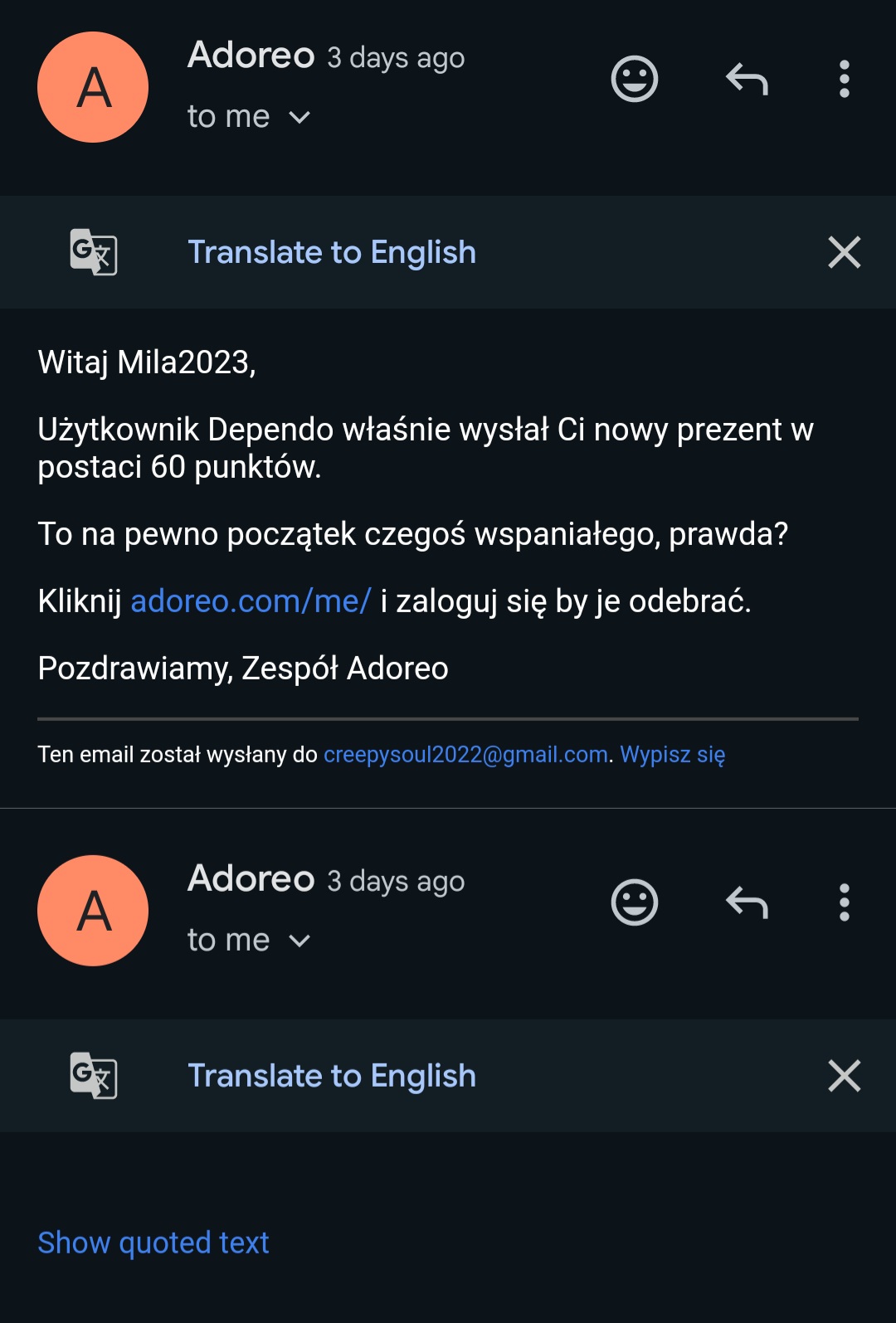Expand recipient details in the first email
Screen dimensions: 896x1323
point(299,117)
